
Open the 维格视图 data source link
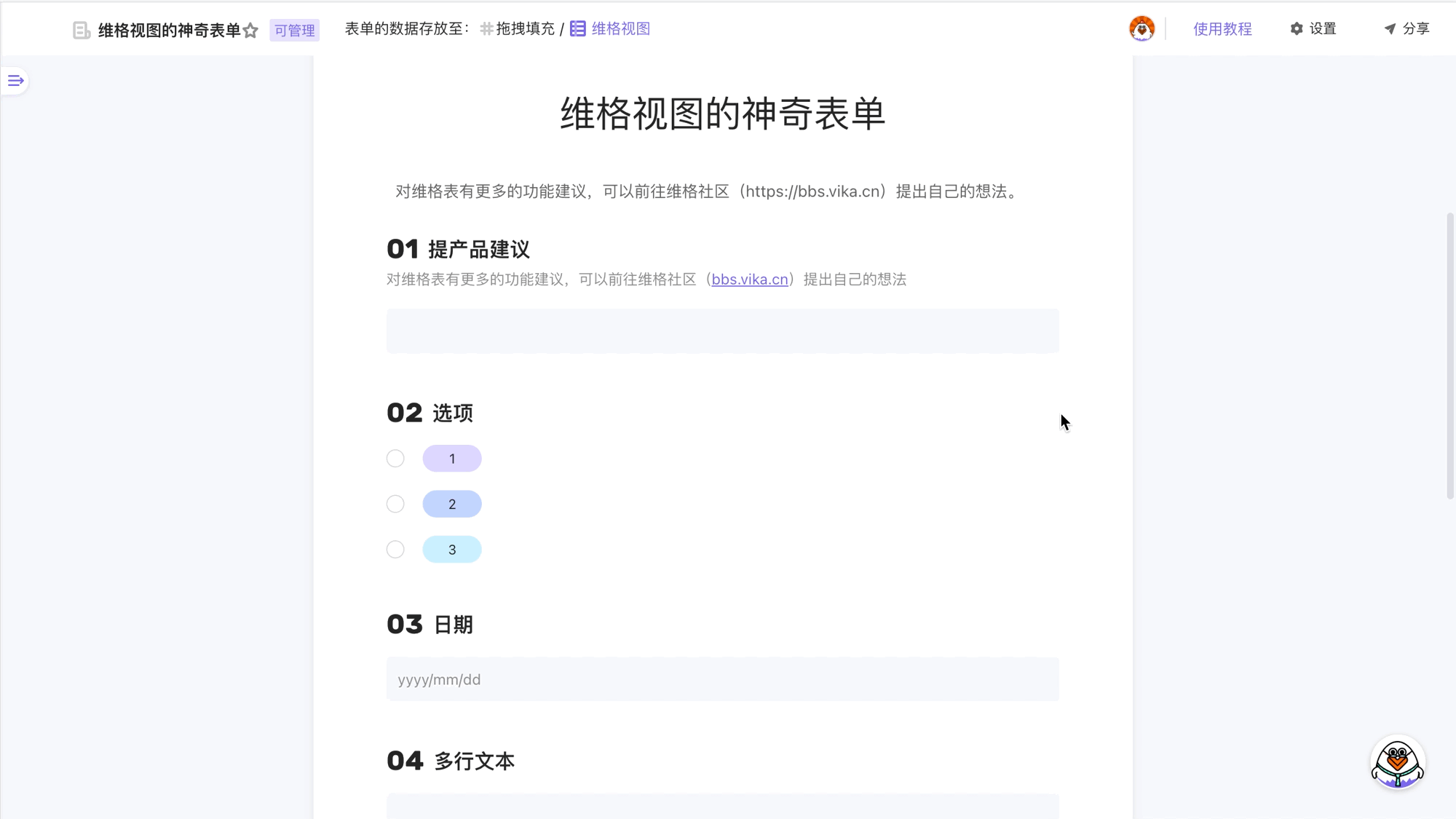tap(620, 29)
